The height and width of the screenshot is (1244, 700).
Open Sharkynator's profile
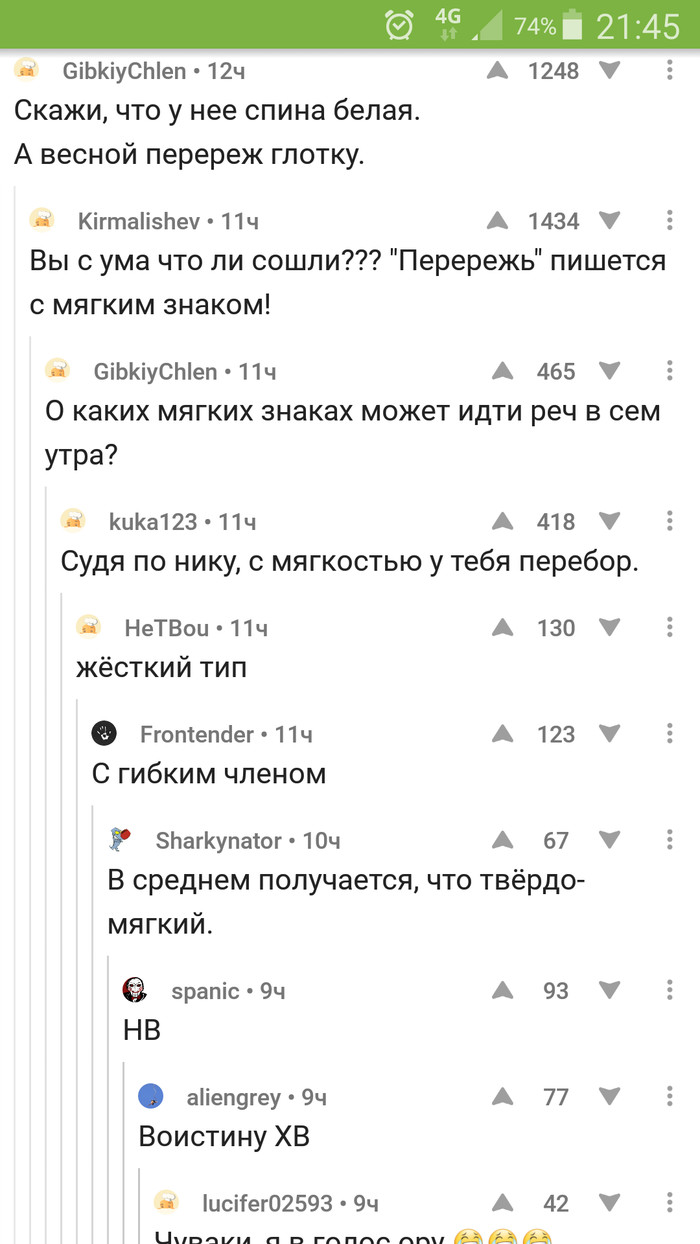point(218,840)
